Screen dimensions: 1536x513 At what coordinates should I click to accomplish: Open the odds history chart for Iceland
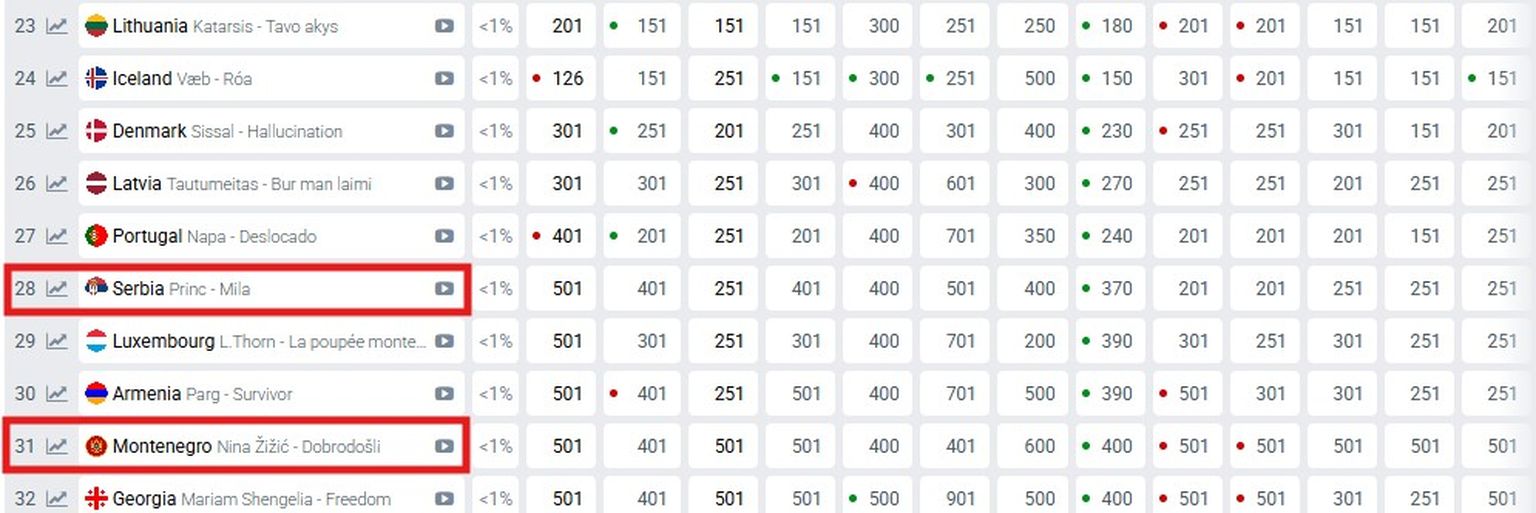tap(57, 79)
